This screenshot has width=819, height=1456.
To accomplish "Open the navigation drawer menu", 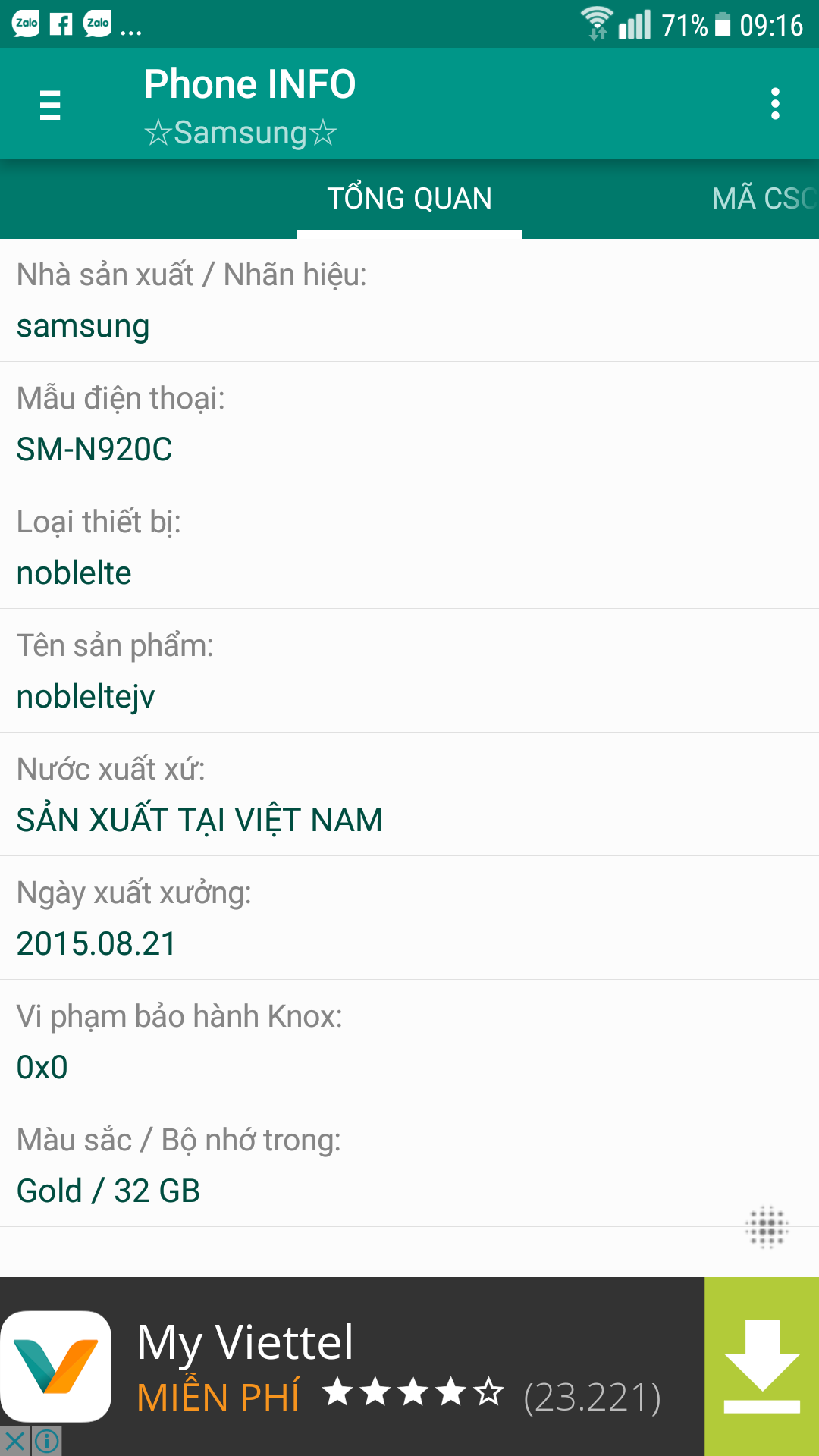I will point(50,105).
